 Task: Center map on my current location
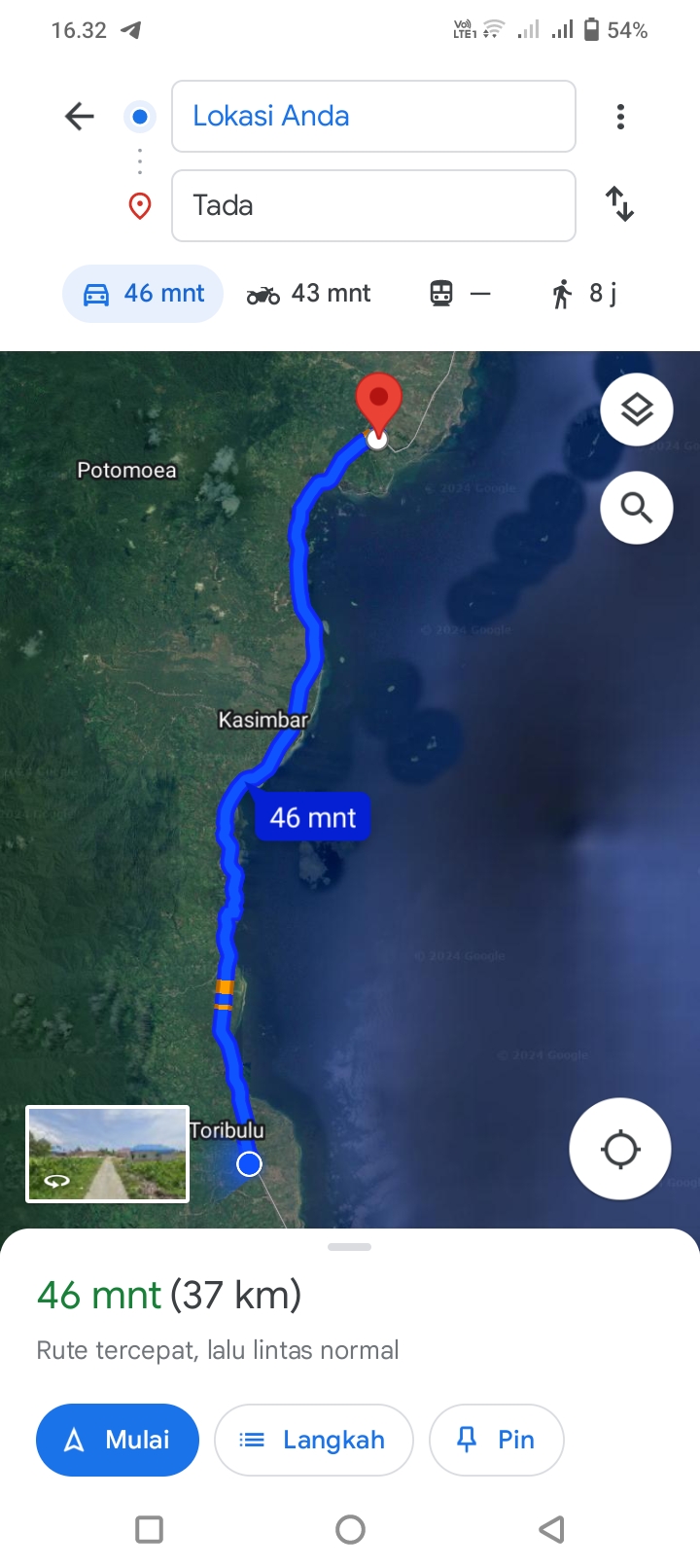pyautogui.click(x=620, y=1149)
